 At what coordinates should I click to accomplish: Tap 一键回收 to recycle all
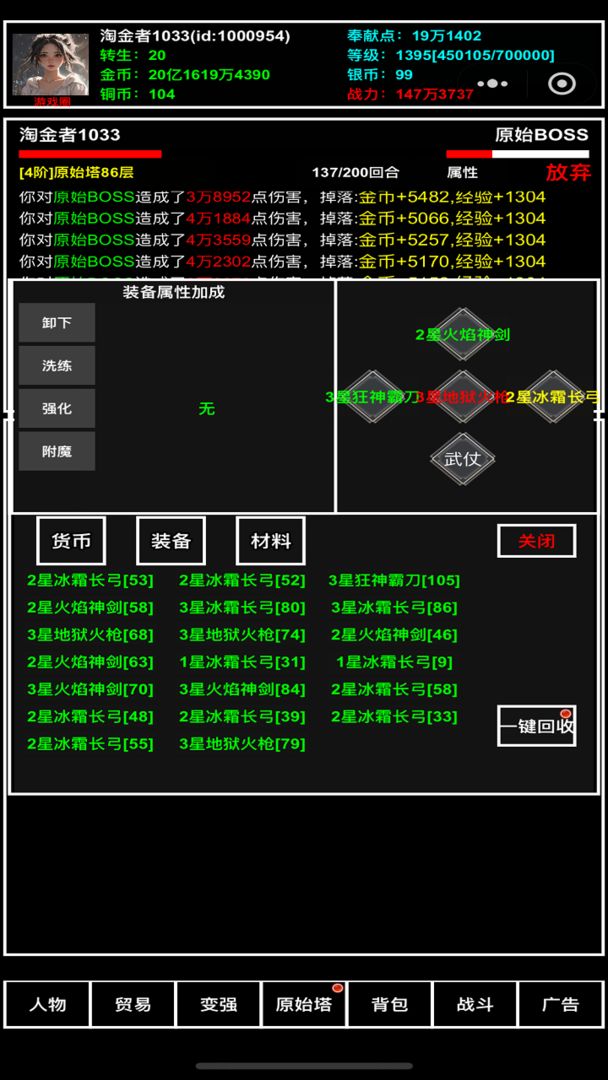click(536, 726)
